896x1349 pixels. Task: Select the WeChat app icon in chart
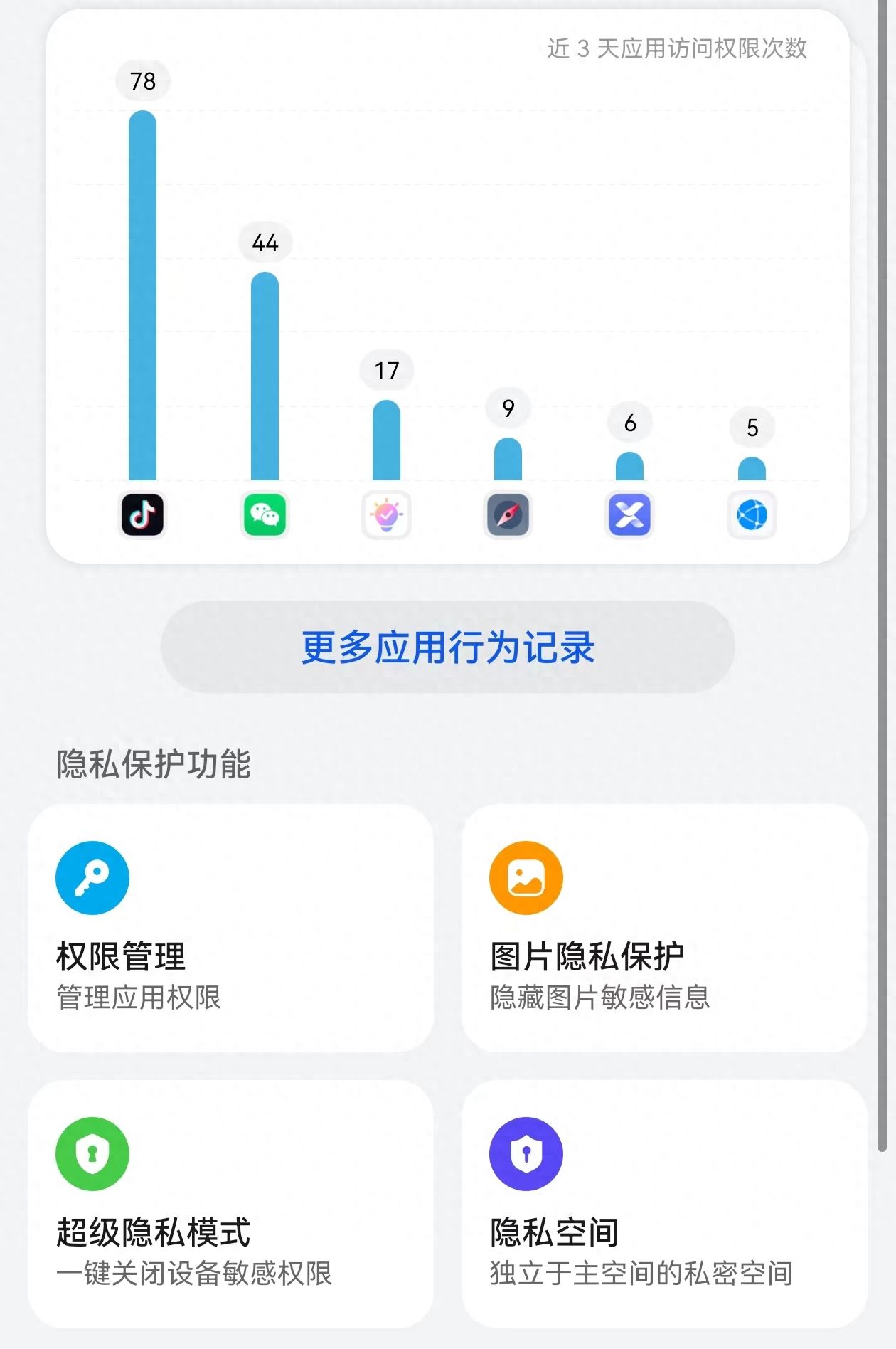point(265,515)
